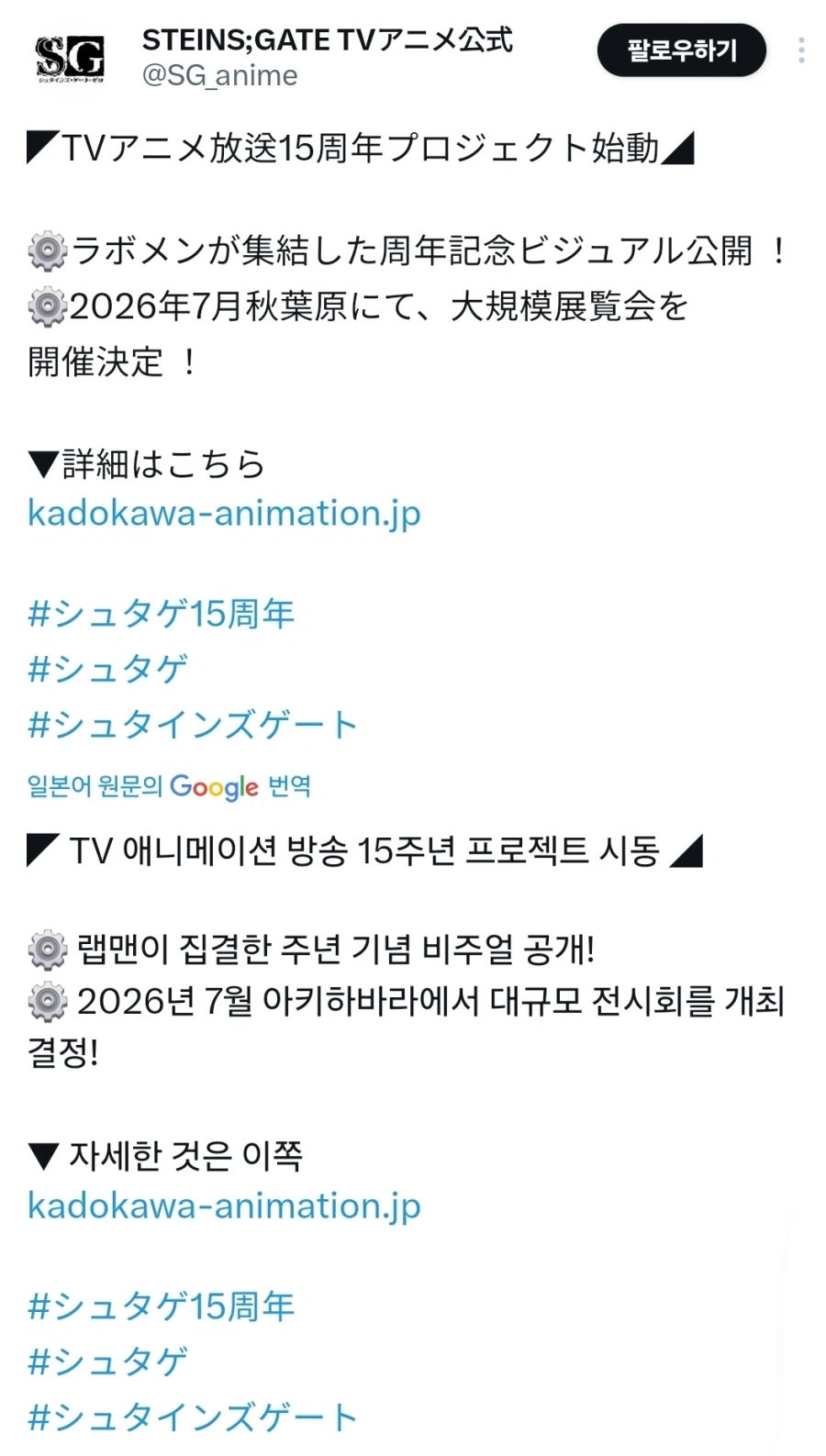Click the #シュタゲ15周年 hashtag in Korean translation

click(x=161, y=1305)
